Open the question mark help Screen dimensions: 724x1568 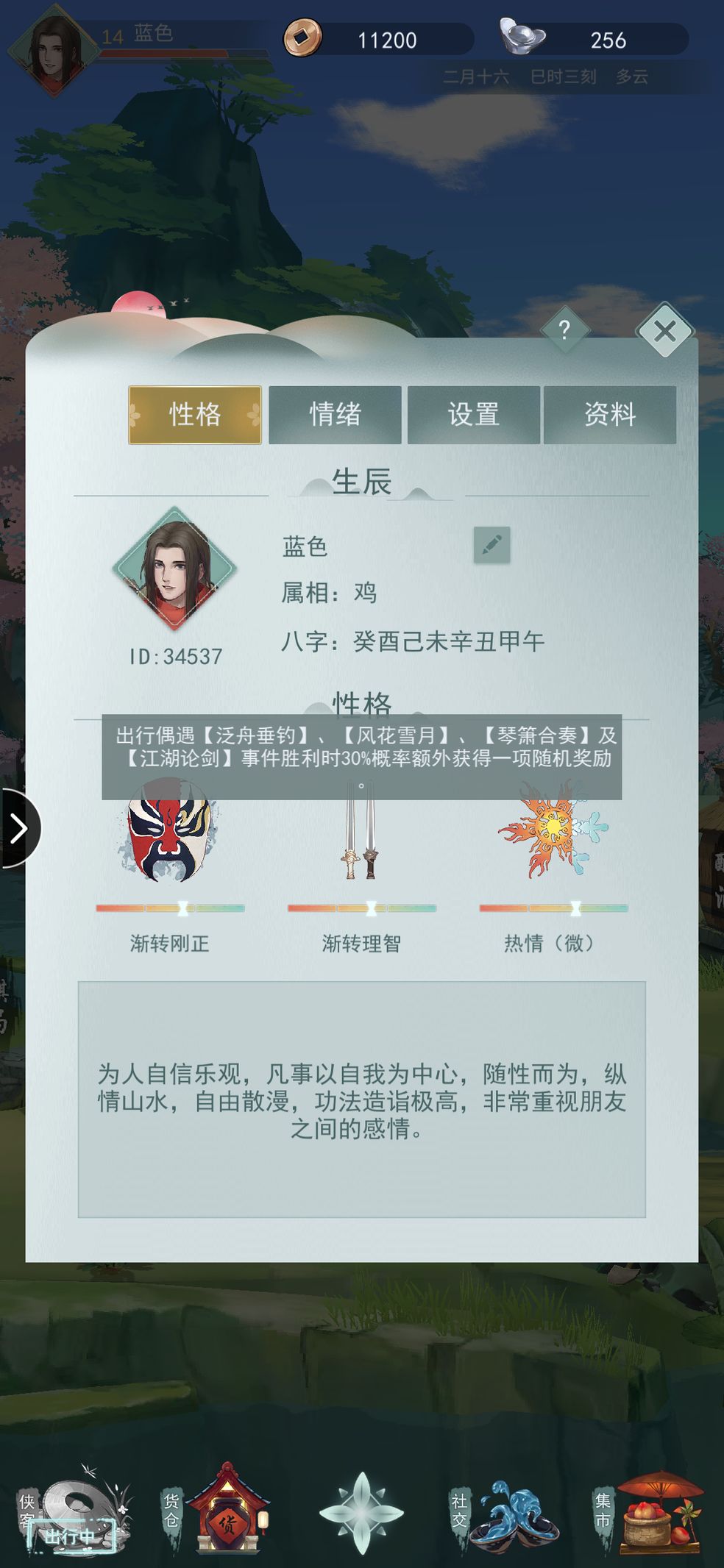point(564,329)
